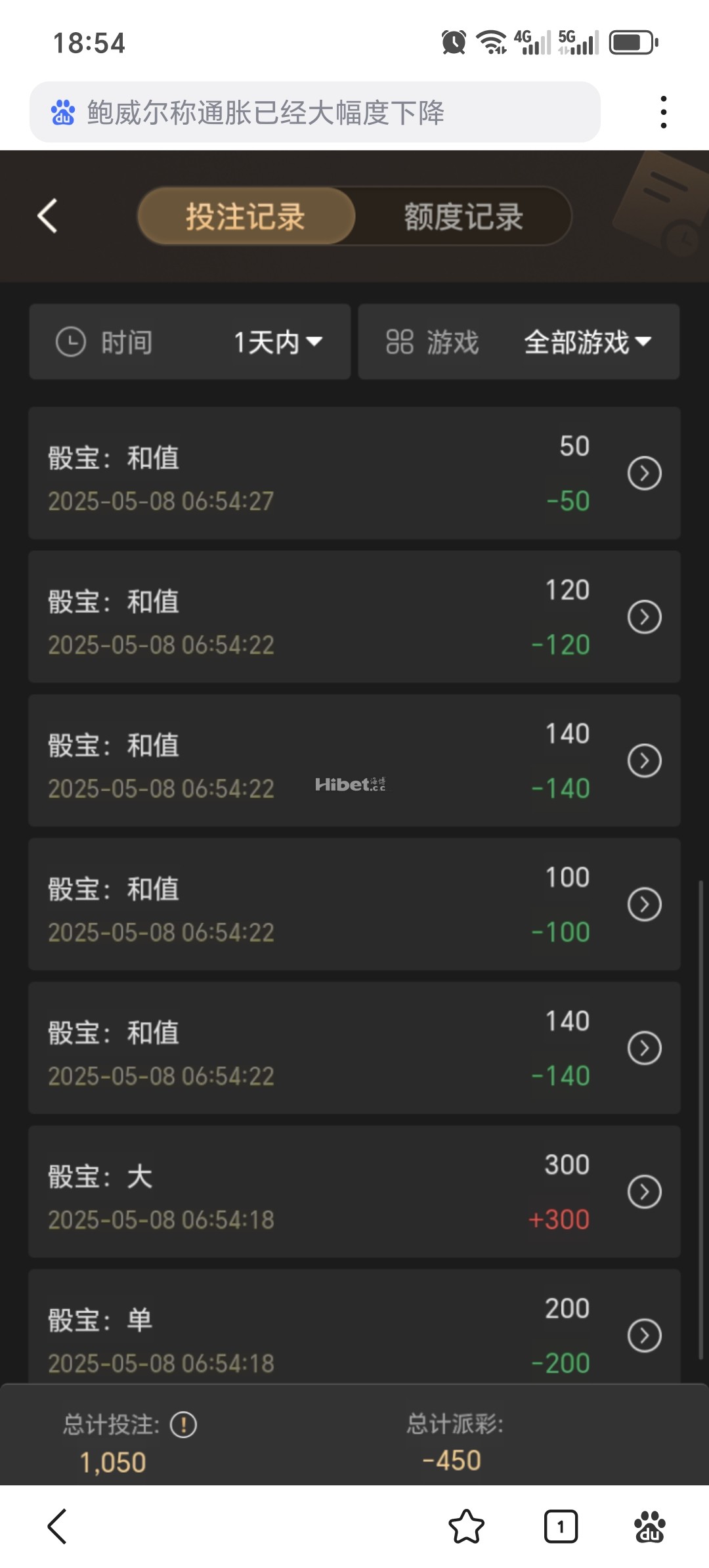The image size is (709, 1568).
Task: Tap the Baidu logo in the search bar
Action: pyautogui.click(x=62, y=112)
